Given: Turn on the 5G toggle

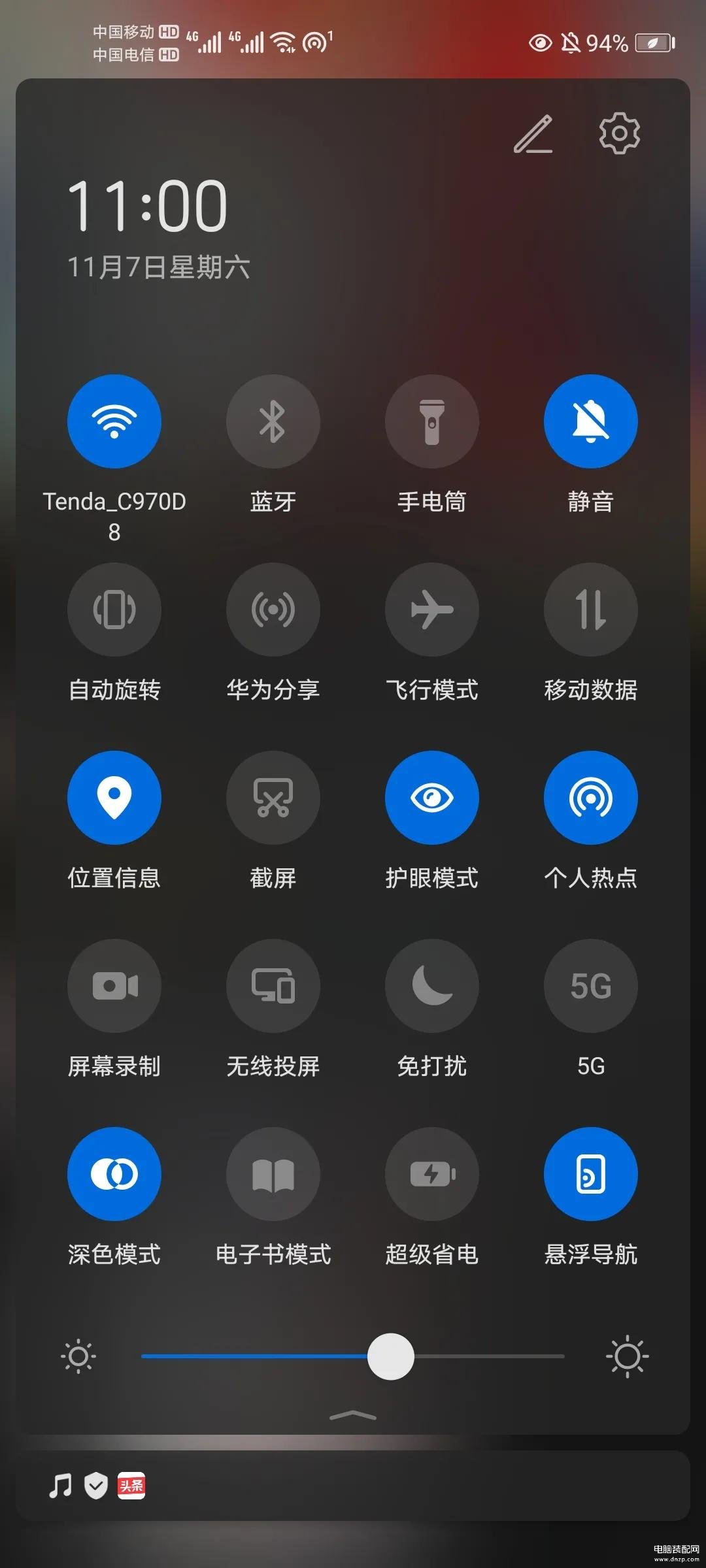Looking at the screenshot, I should pyautogui.click(x=591, y=986).
